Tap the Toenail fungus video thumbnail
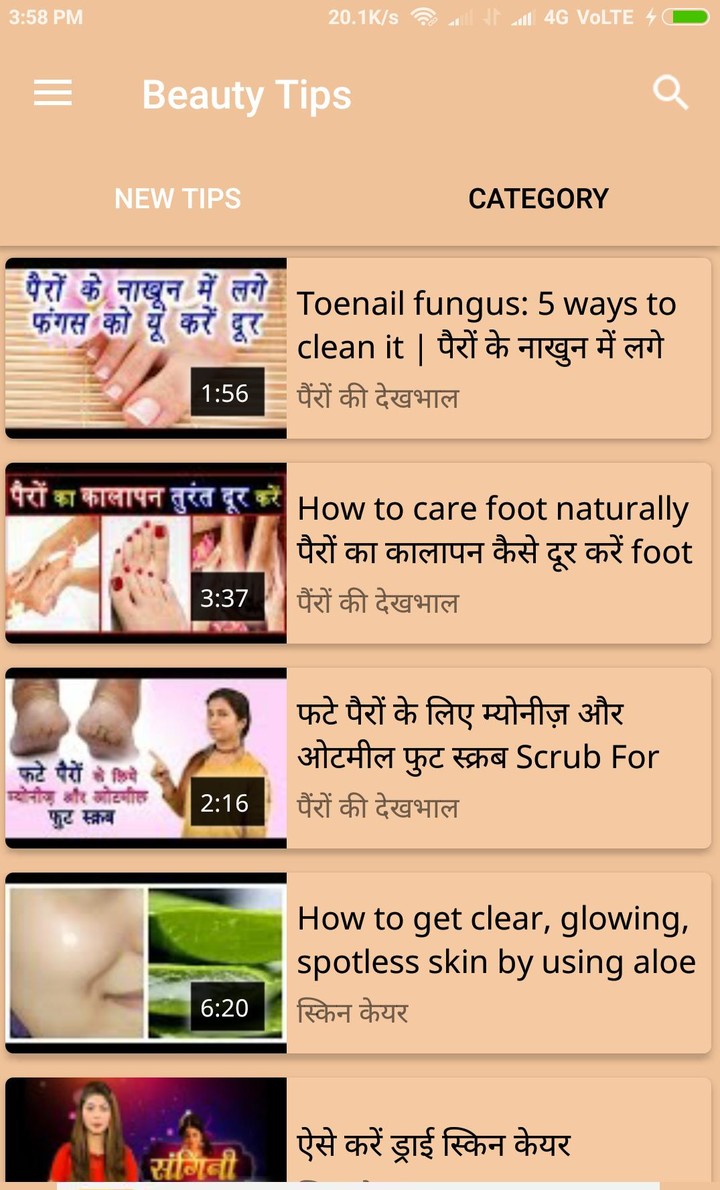This screenshot has width=720, height=1190. pyautogui.click(x=145, y=347)
